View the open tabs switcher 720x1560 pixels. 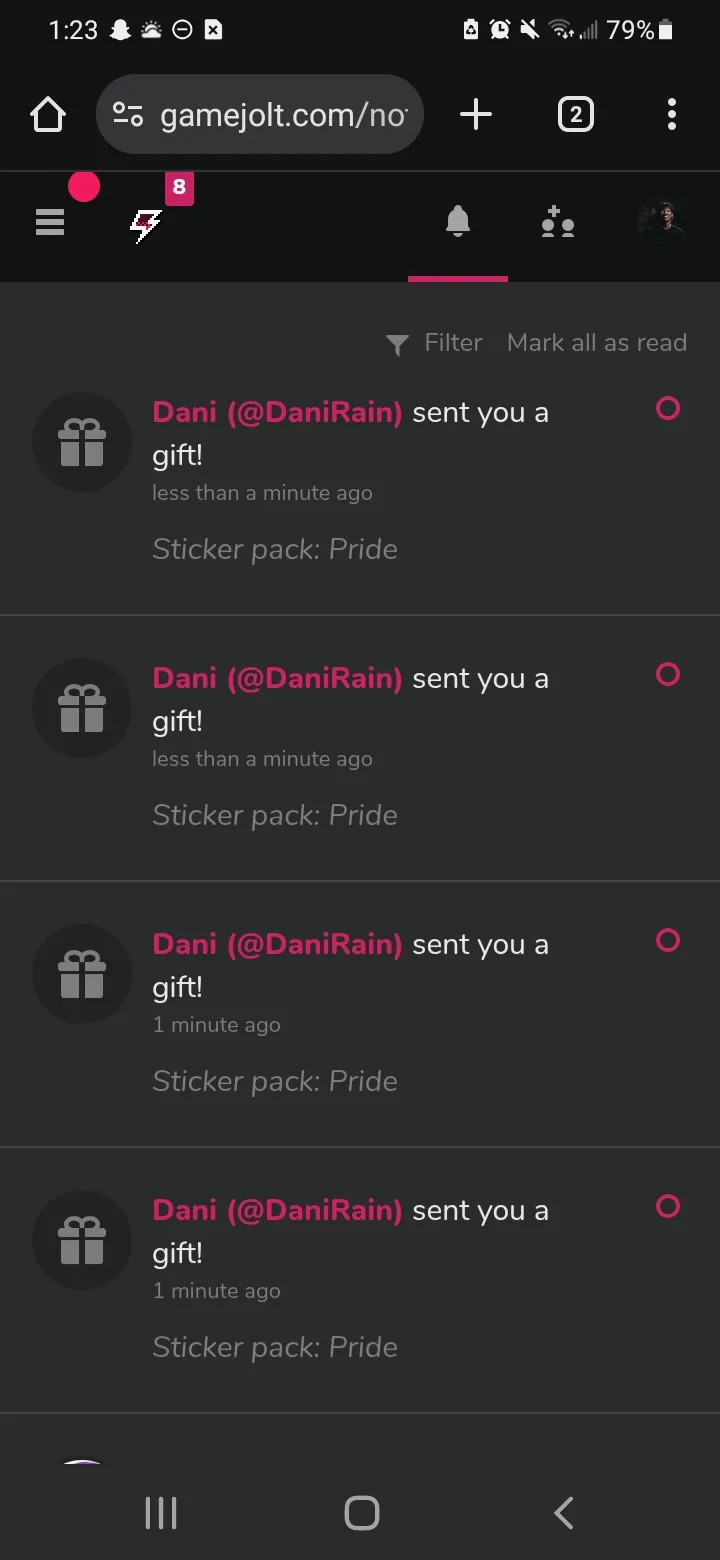coord(575,115)
